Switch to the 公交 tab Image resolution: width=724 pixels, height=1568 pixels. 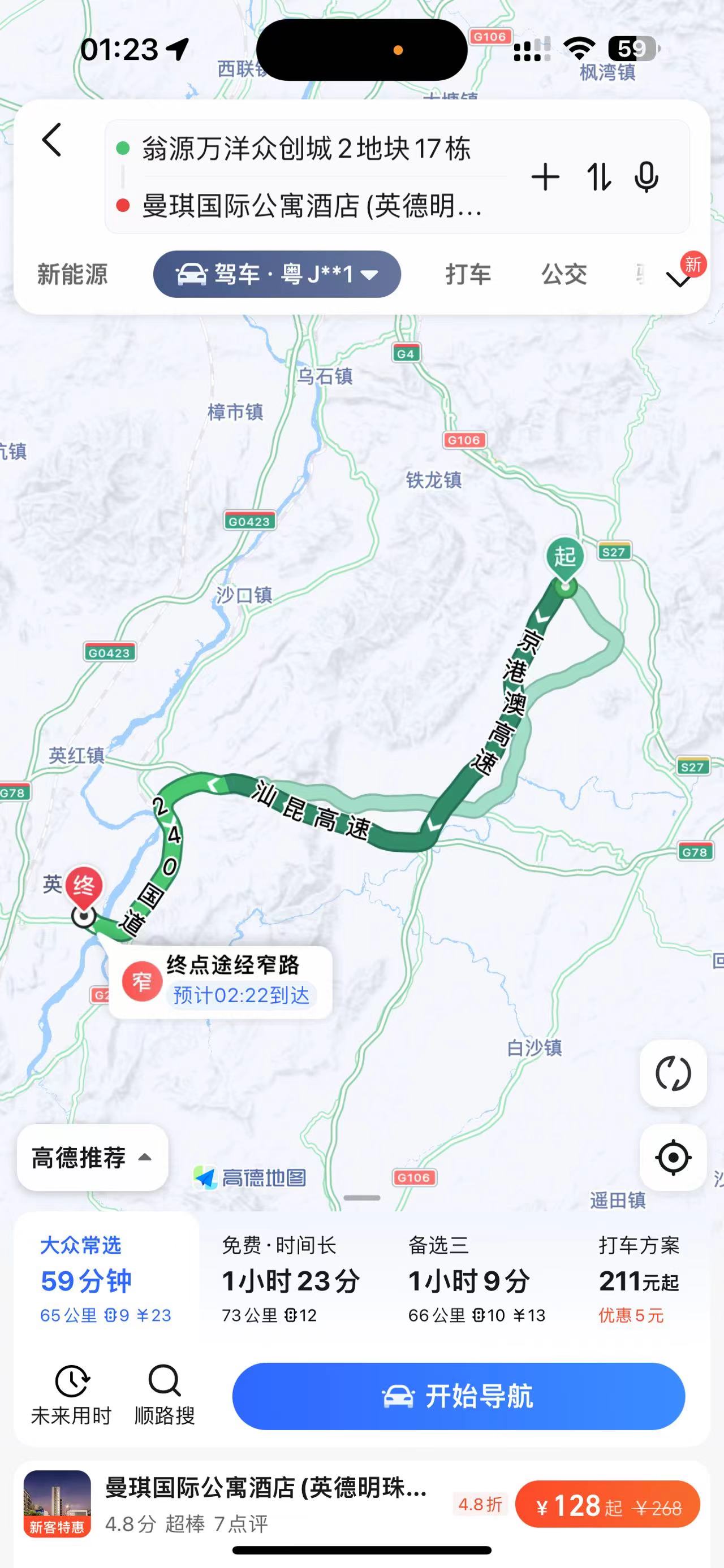(564, 274)
